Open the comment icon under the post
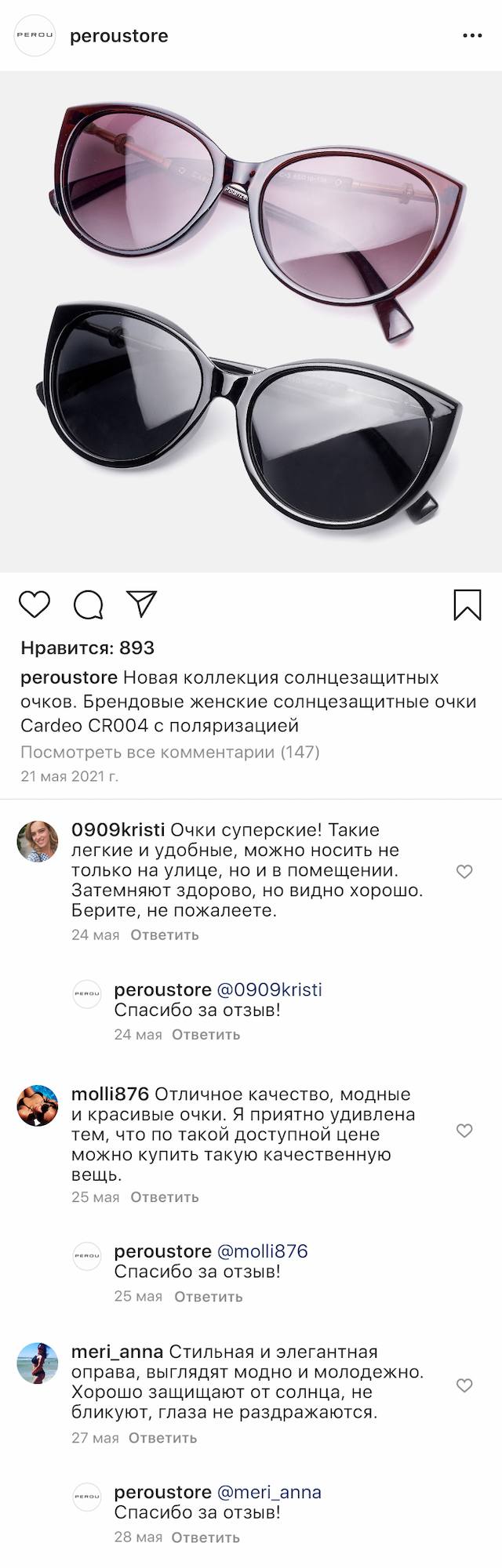 point(89,604)
